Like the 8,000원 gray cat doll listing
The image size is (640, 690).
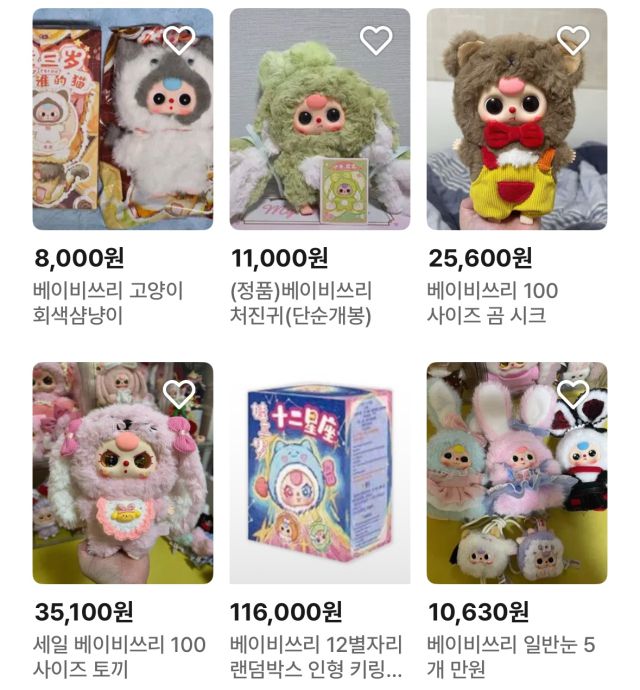tap(179, 40)
